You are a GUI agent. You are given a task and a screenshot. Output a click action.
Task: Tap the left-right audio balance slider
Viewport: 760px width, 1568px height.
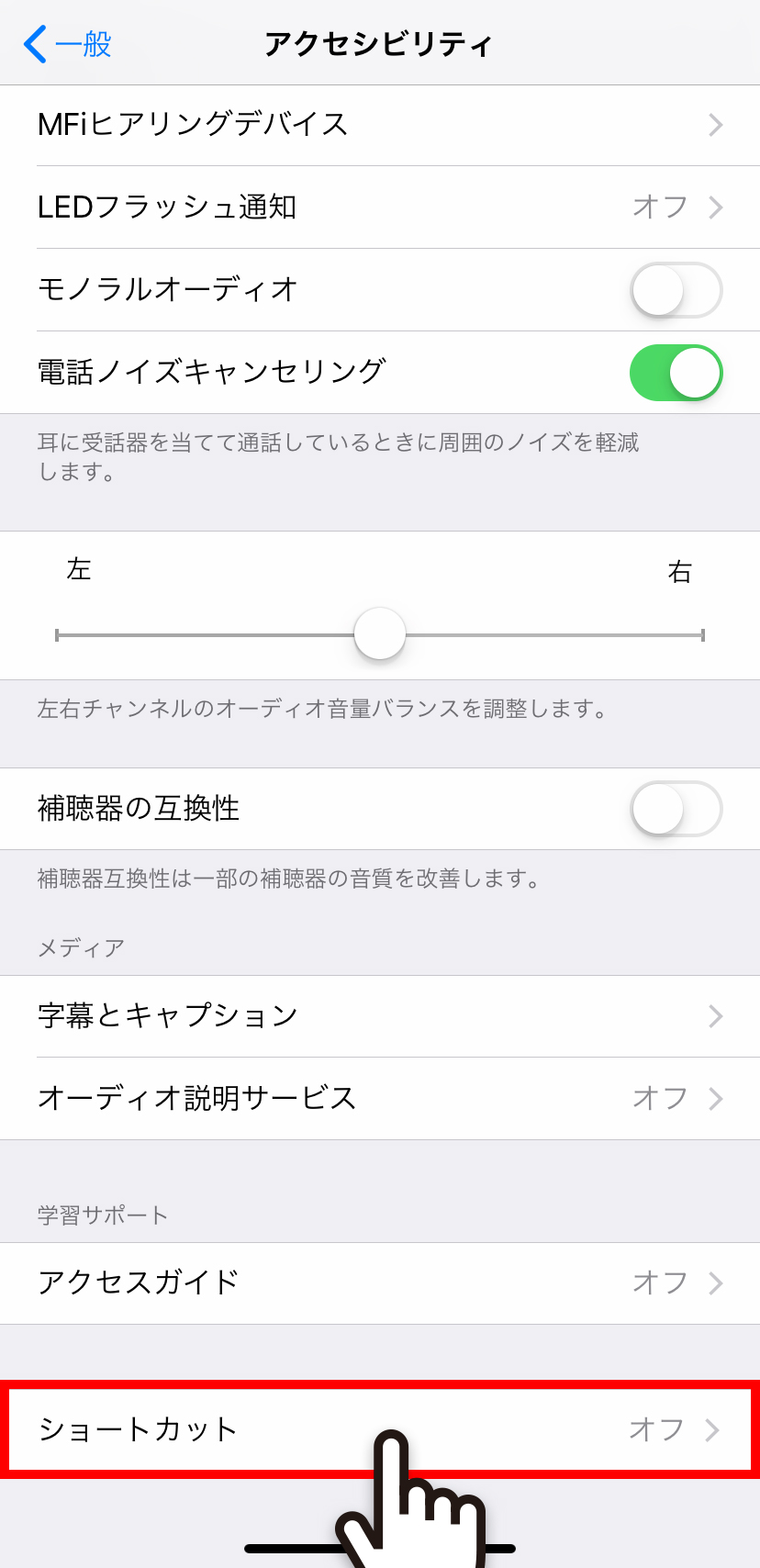coord(380,634)
